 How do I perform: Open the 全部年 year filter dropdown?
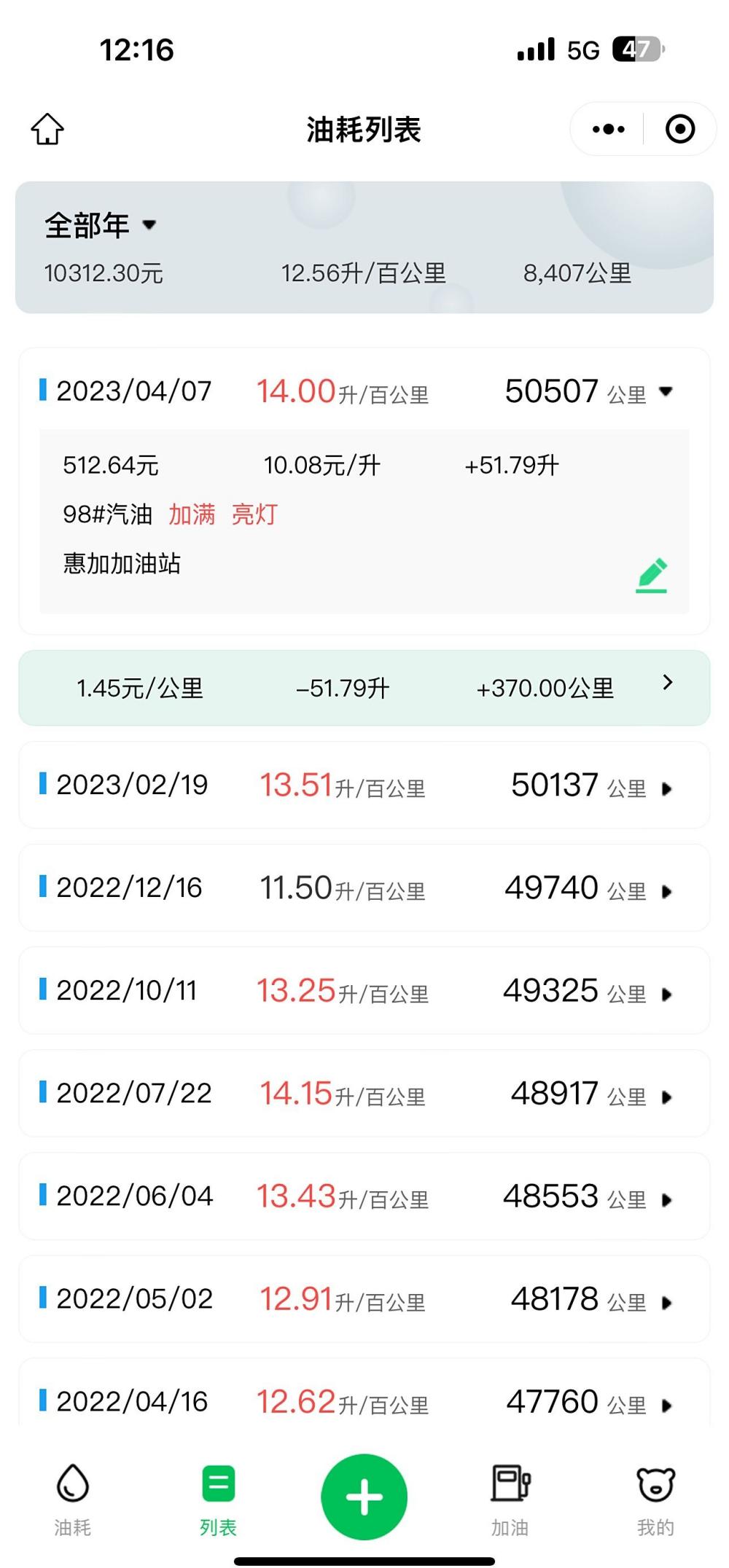[x=101, y=225]
